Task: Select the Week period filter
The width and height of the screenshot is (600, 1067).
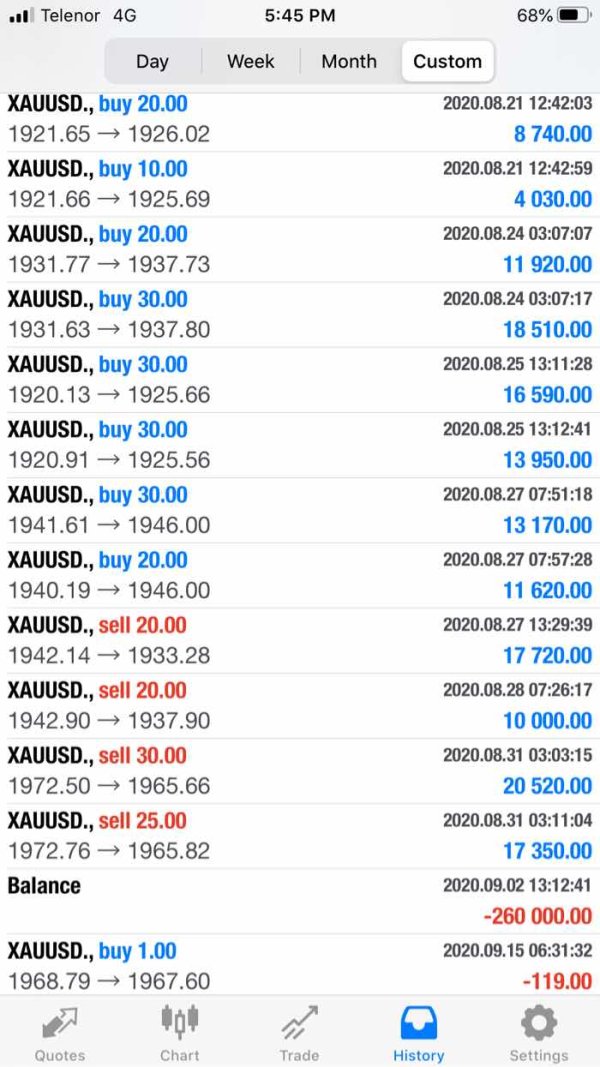Action: [x=250, y=61]
